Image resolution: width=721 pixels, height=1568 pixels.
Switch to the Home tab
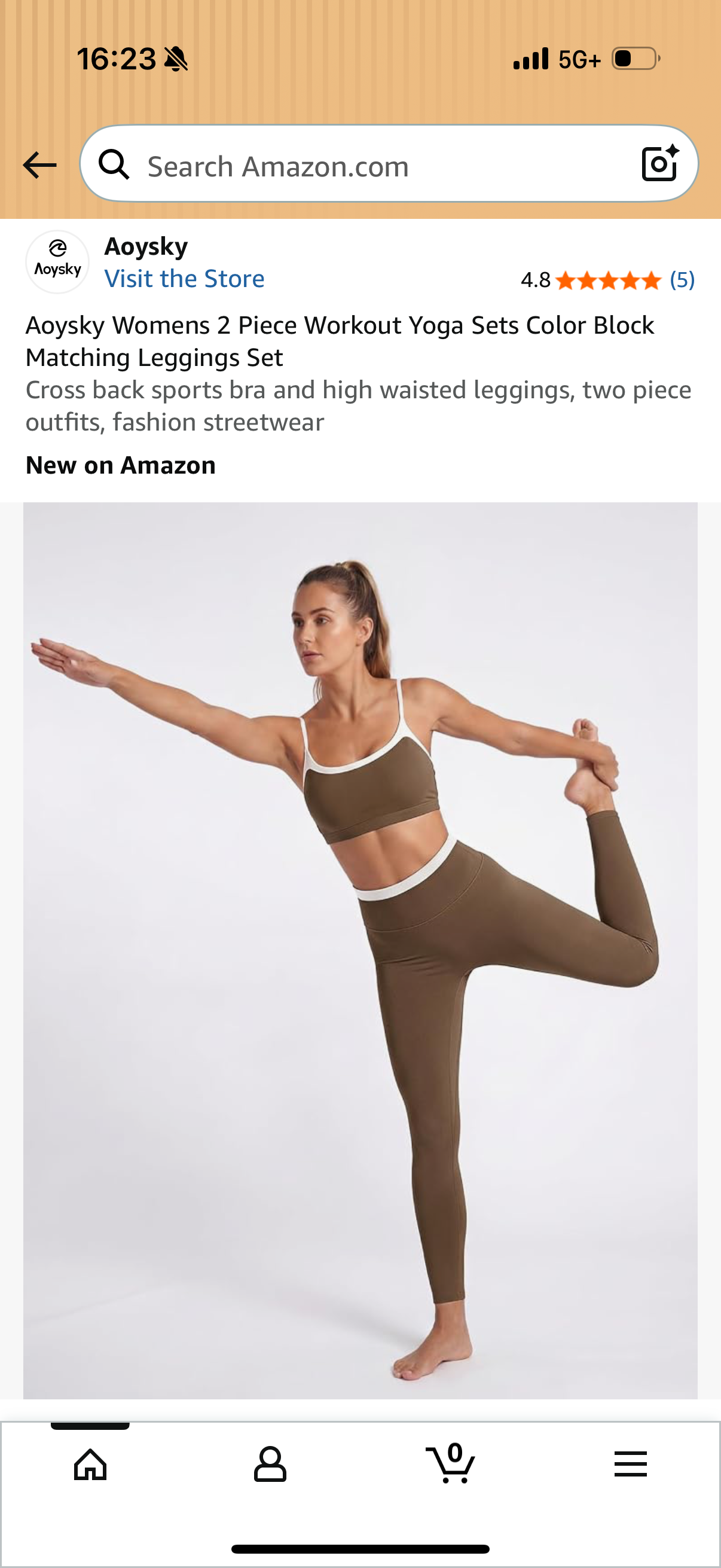(90, 1464)
